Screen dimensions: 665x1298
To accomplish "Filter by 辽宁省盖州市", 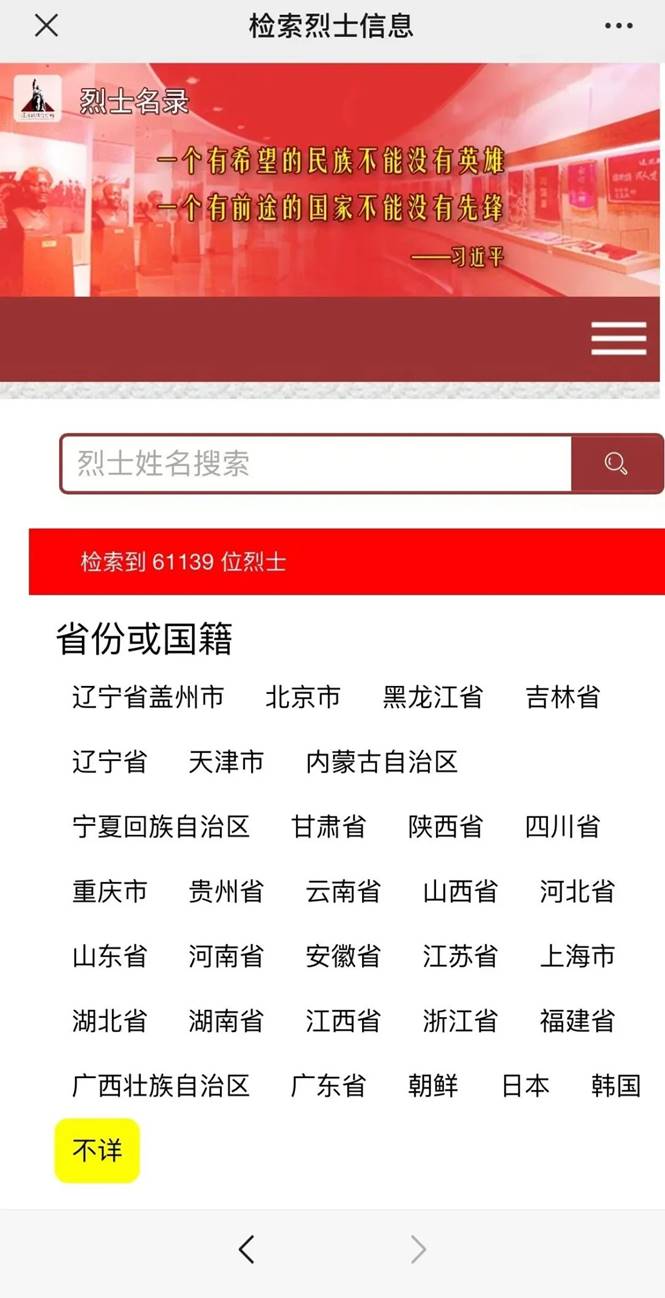I will click(x=148, y=697).
